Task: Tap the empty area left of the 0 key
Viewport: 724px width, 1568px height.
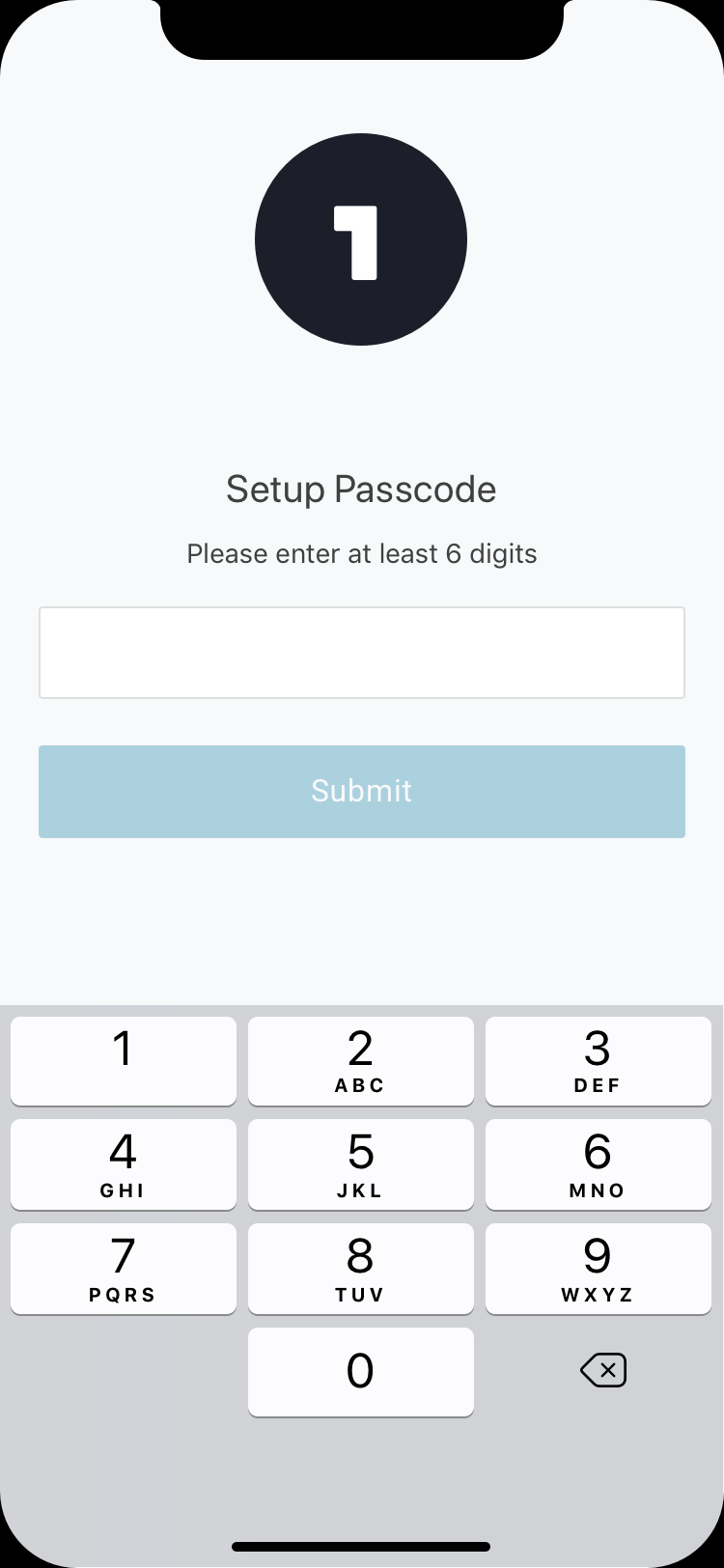Action: pos(123,1371)
